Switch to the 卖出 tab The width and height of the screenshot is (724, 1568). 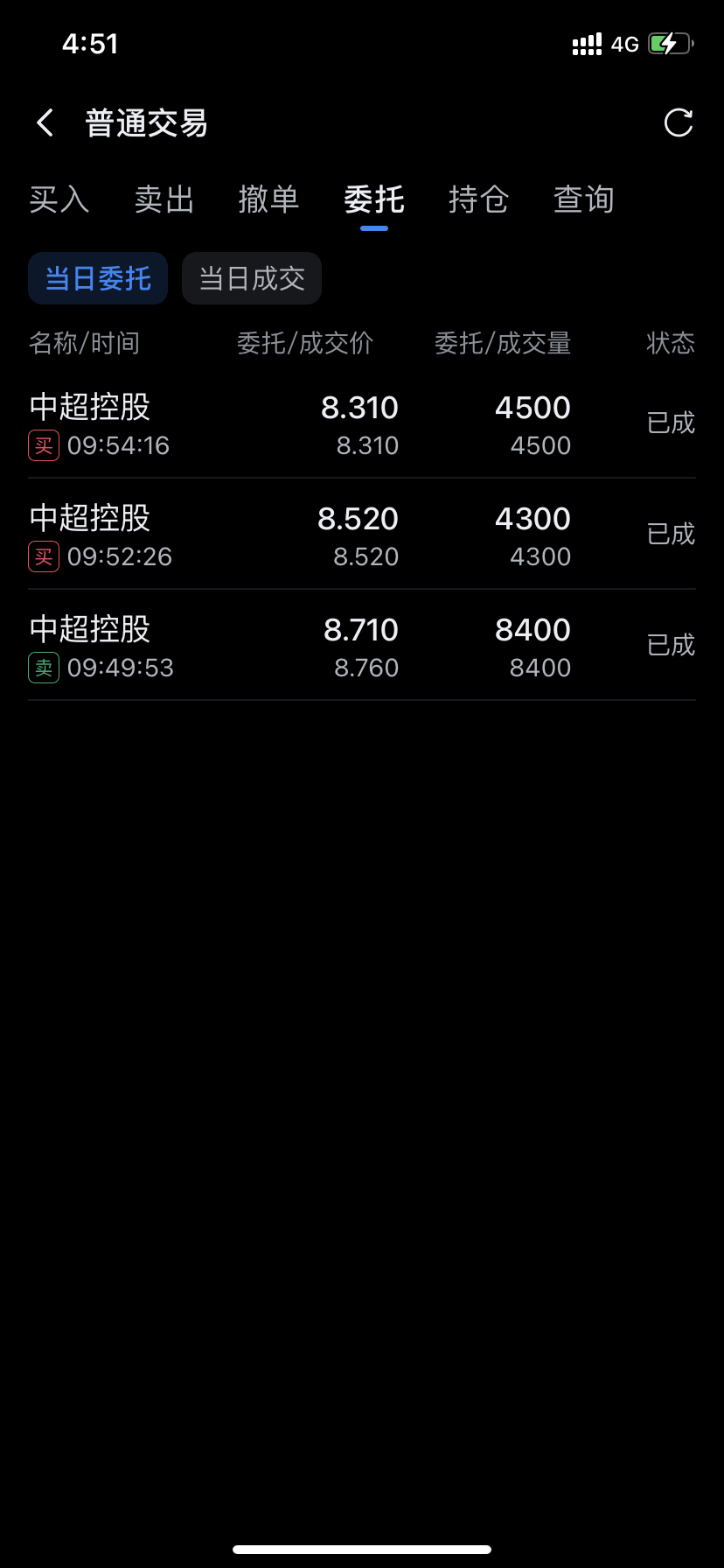(x=164, y=199)
